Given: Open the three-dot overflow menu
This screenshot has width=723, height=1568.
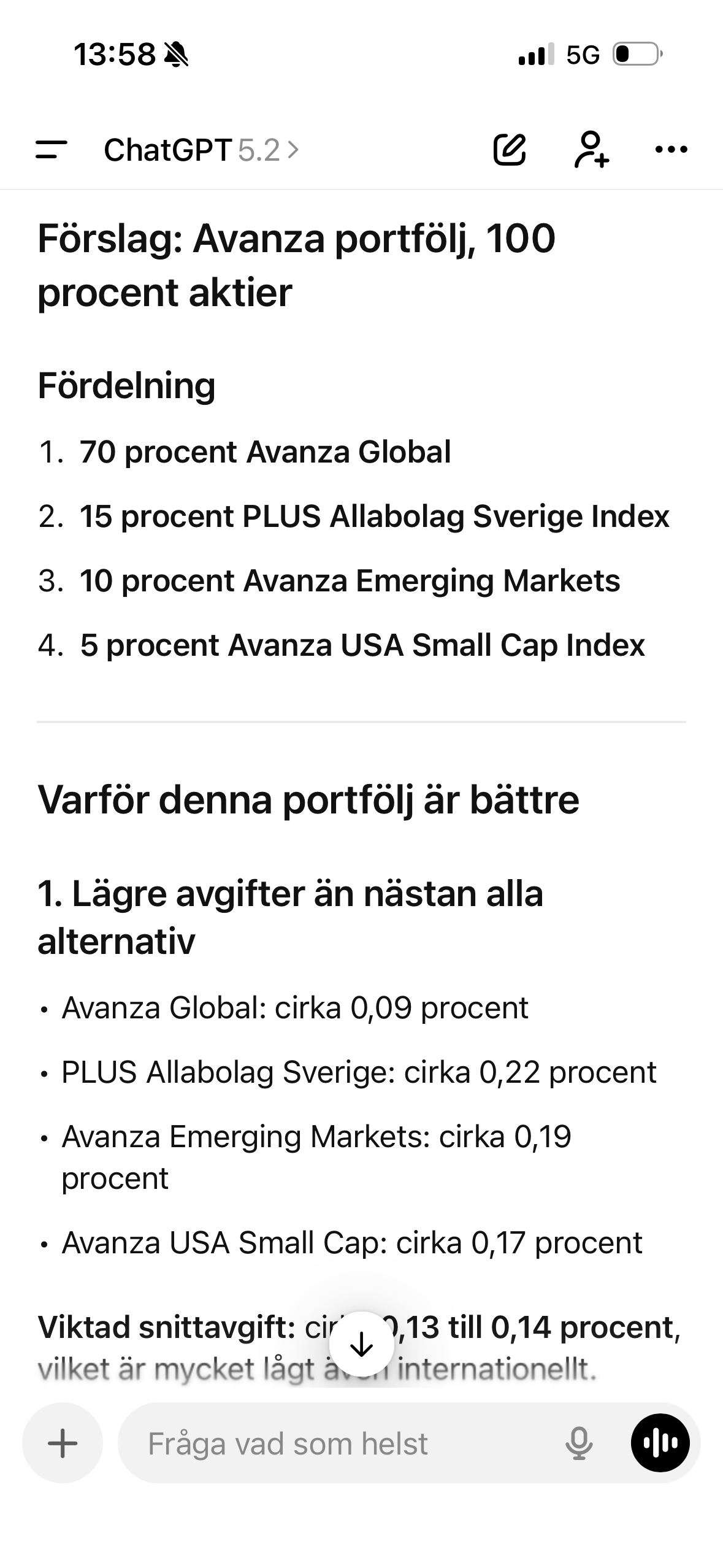Looking at the screenshot, I should point(671,150).
